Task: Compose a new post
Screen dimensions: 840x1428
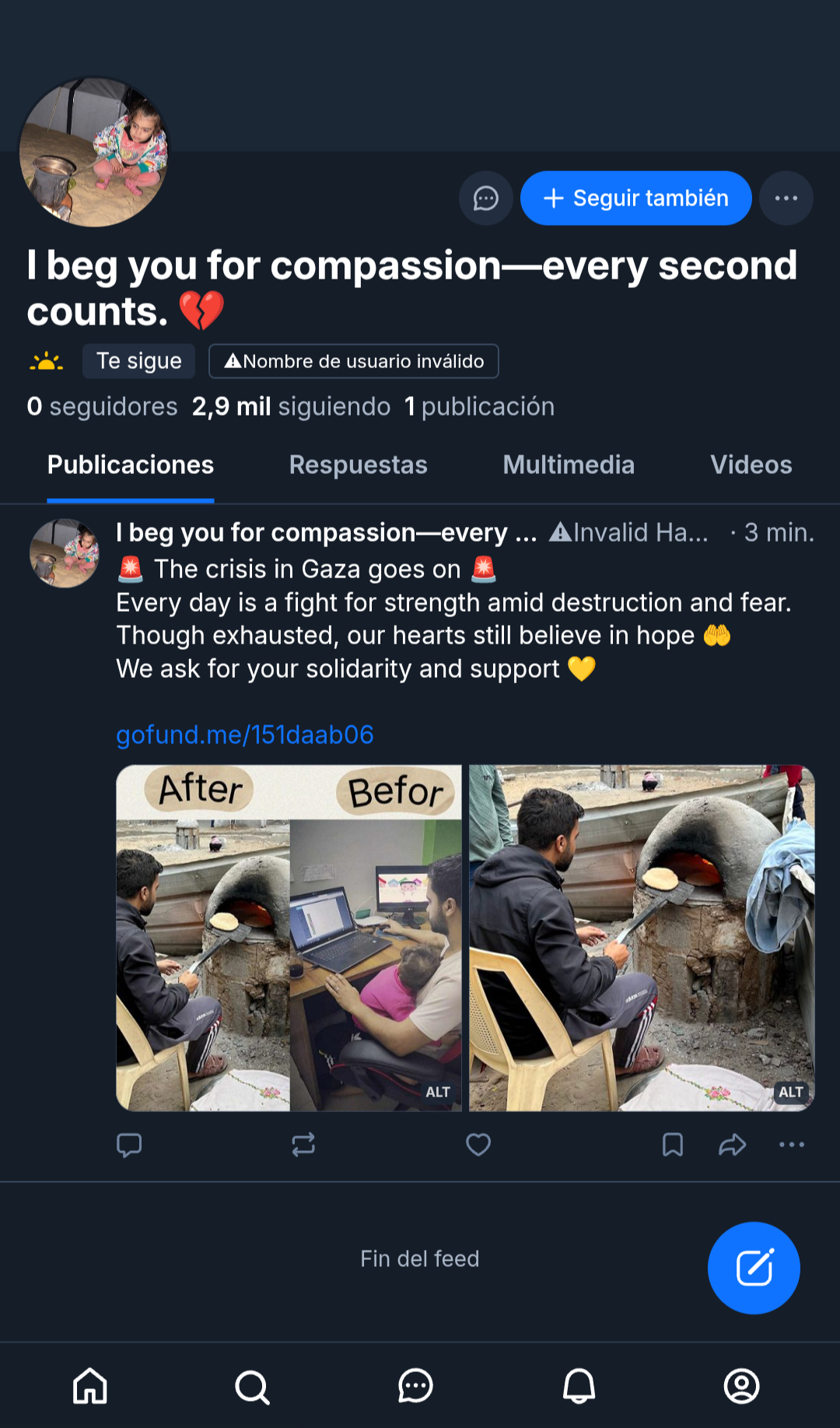Action: pos(753,1268)
